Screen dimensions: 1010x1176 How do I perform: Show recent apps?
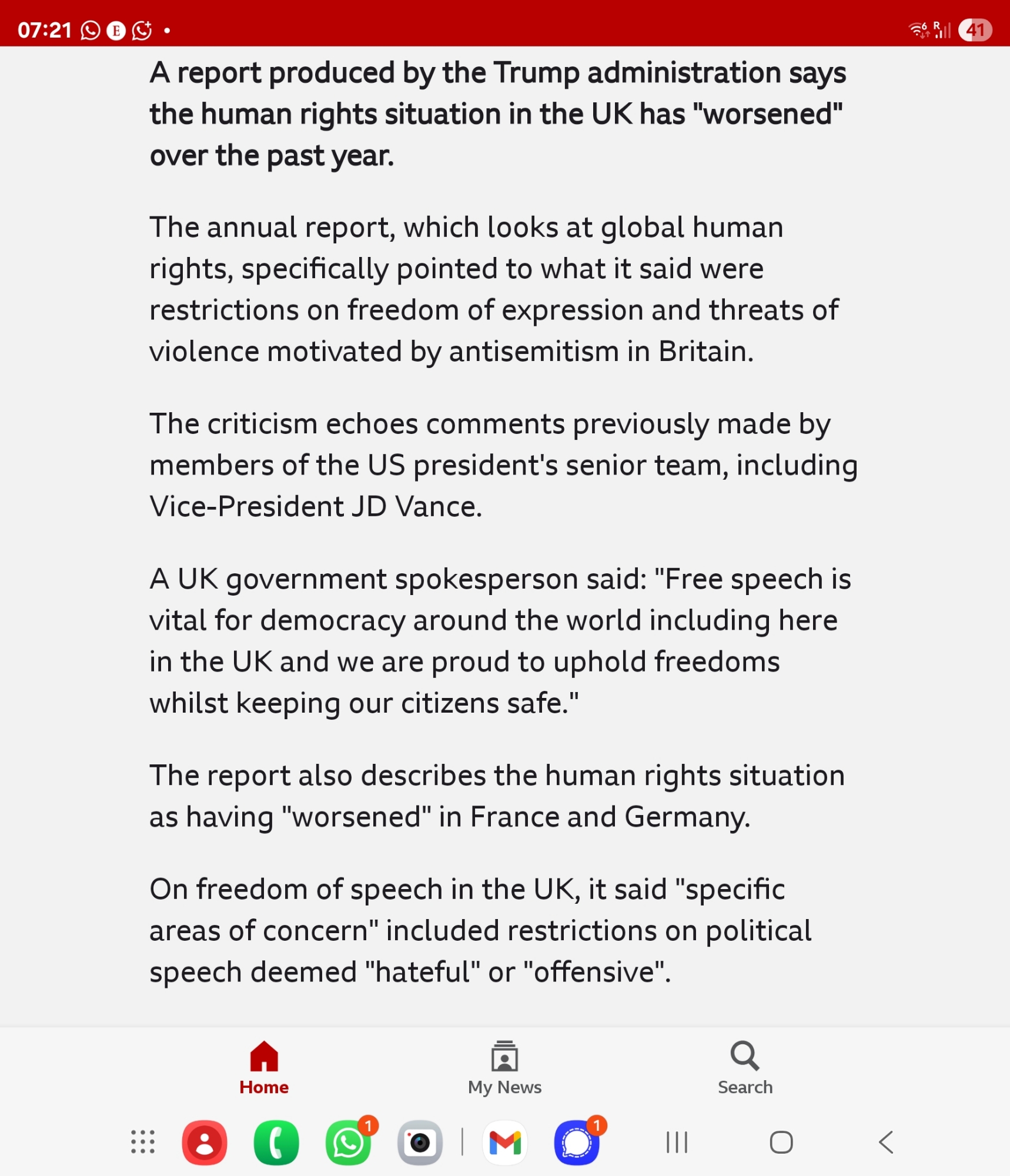tap(677, 1142)
